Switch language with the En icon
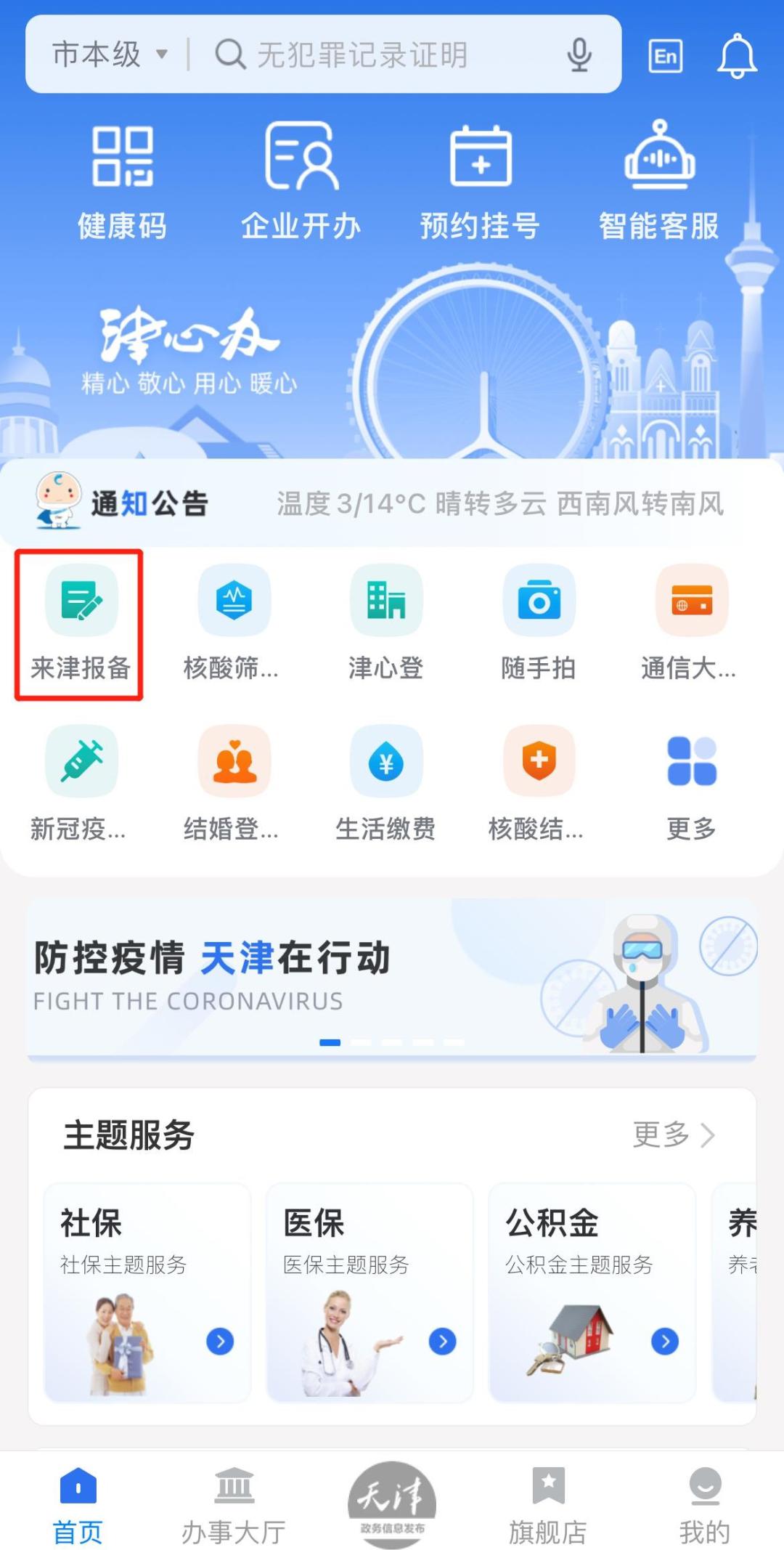784x1550 pixels. pyautogui.click(x=665, y=56)
